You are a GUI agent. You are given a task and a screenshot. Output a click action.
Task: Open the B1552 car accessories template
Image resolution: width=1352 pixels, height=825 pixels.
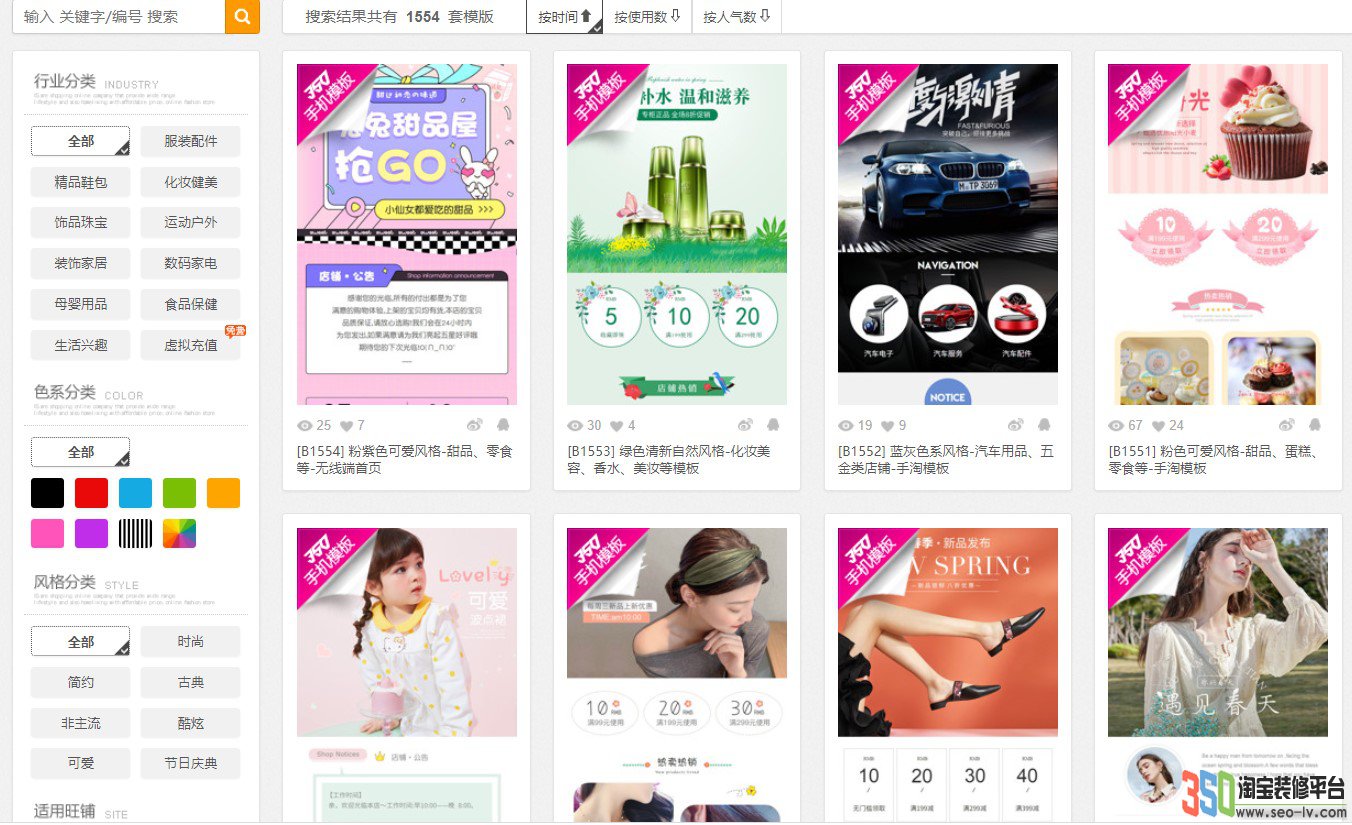tap(947, 234)
